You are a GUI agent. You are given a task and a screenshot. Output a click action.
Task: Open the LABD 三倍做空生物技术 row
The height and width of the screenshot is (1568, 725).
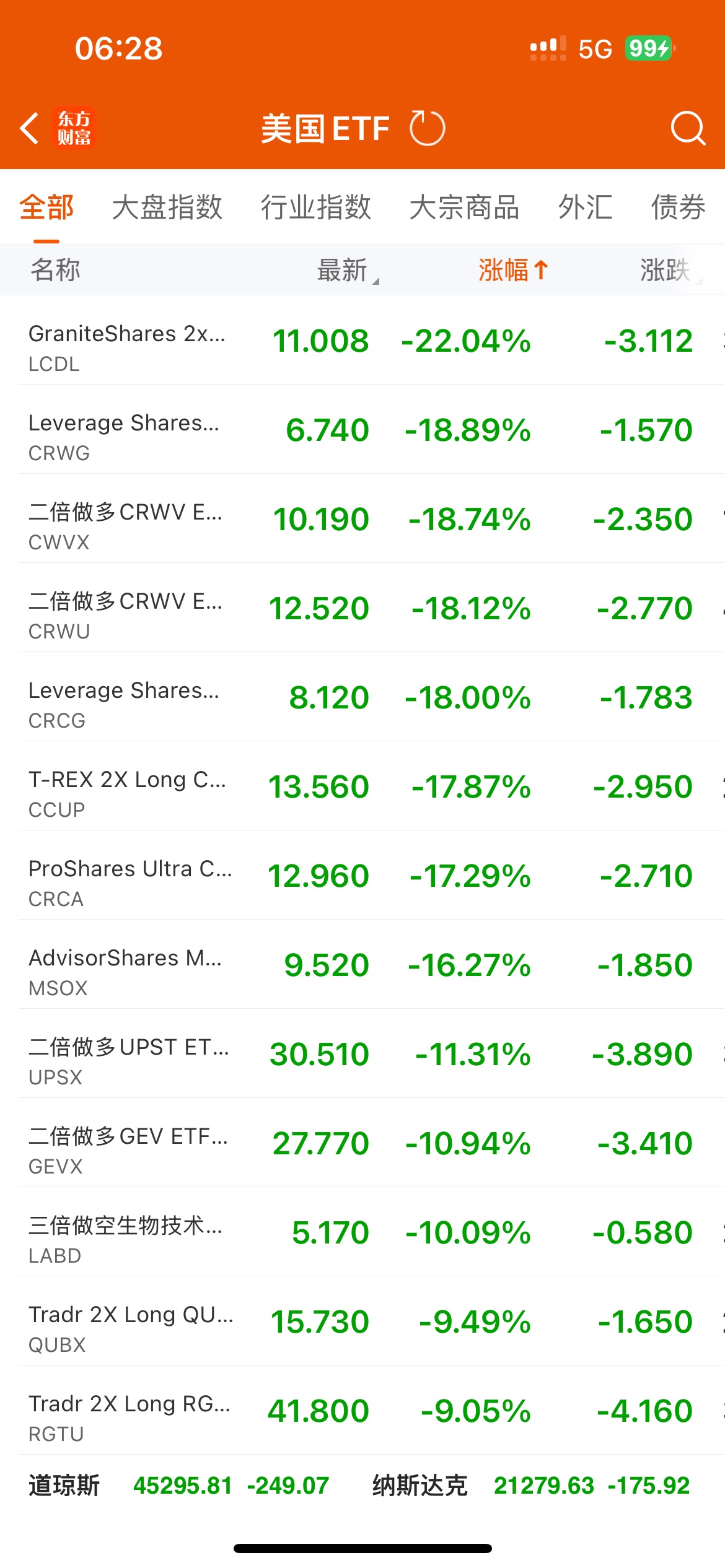362,1232
